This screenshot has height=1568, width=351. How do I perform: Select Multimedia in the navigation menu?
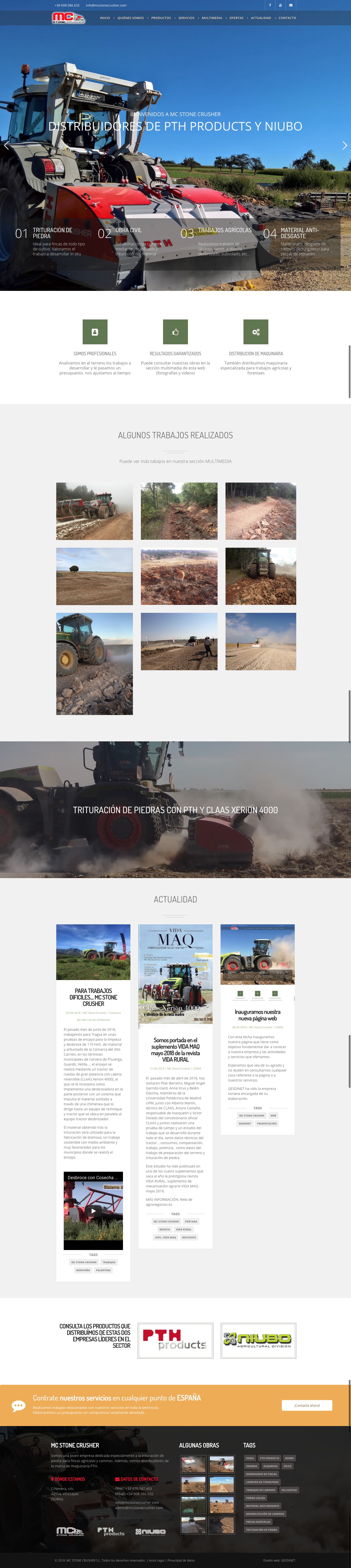tap(212, 18)
